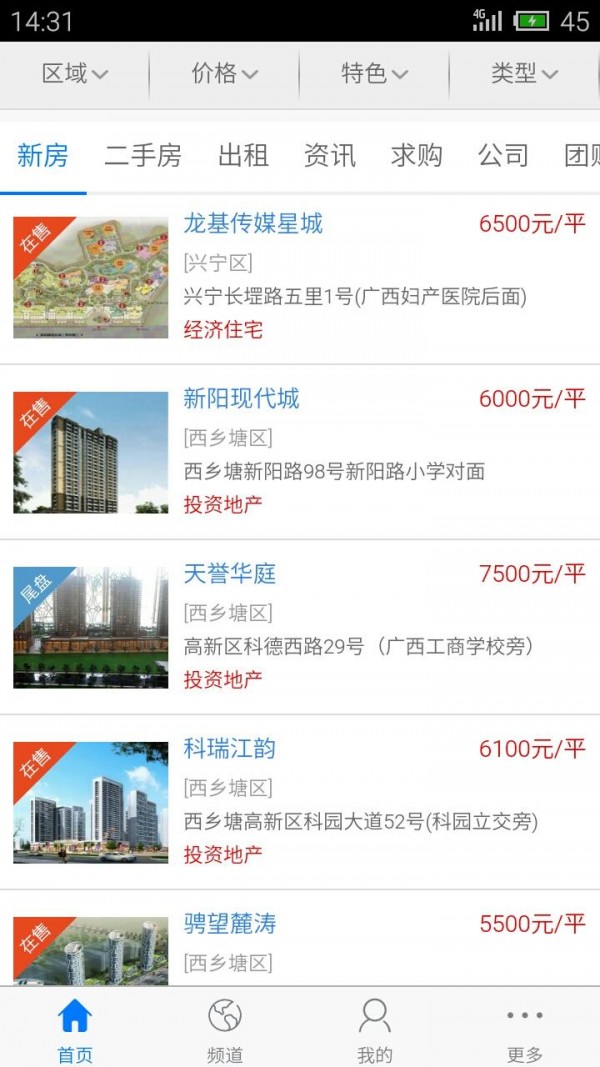Switch to the 二手房 tab
The height and width of the screenshot is (1067, 600).
pos(143,156)
